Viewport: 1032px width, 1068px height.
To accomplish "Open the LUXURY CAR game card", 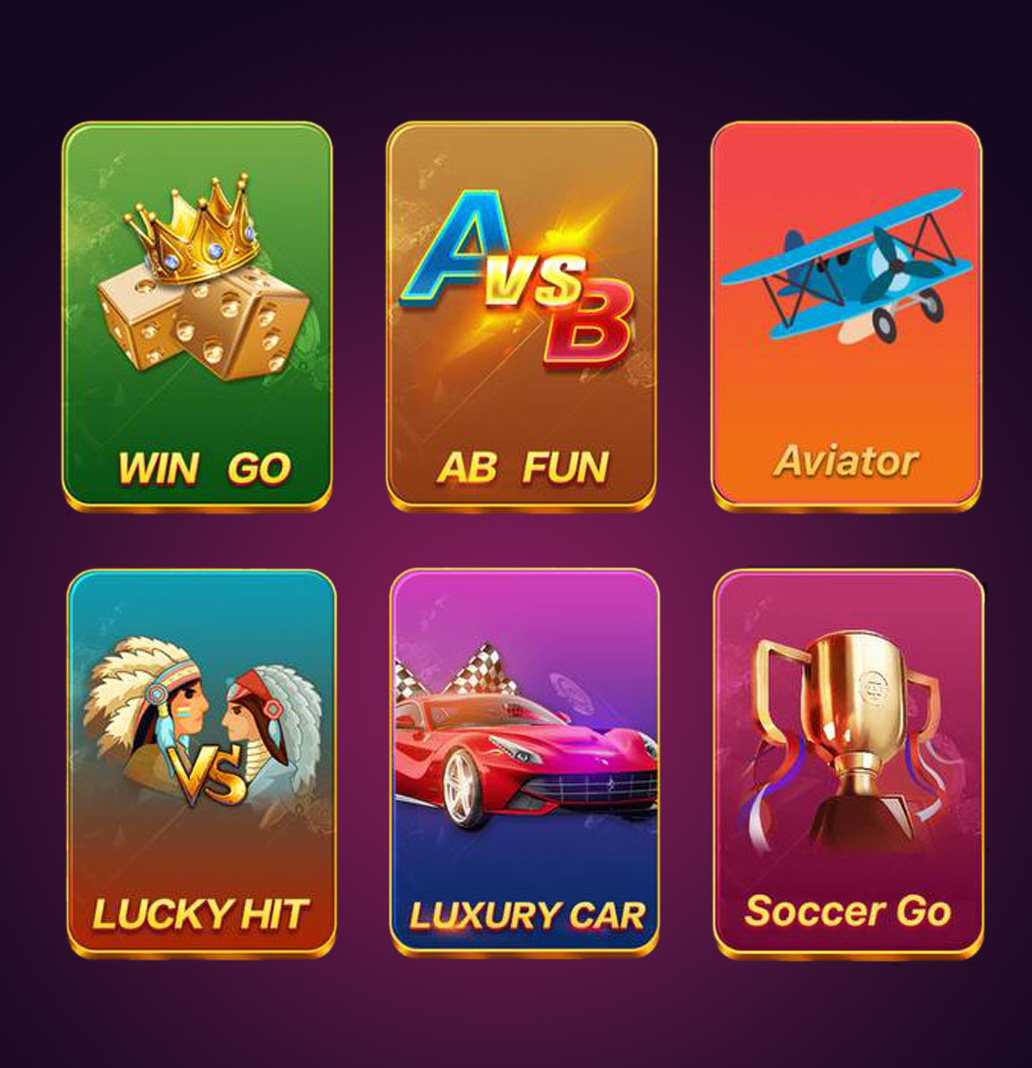I will tap(525, 762).
